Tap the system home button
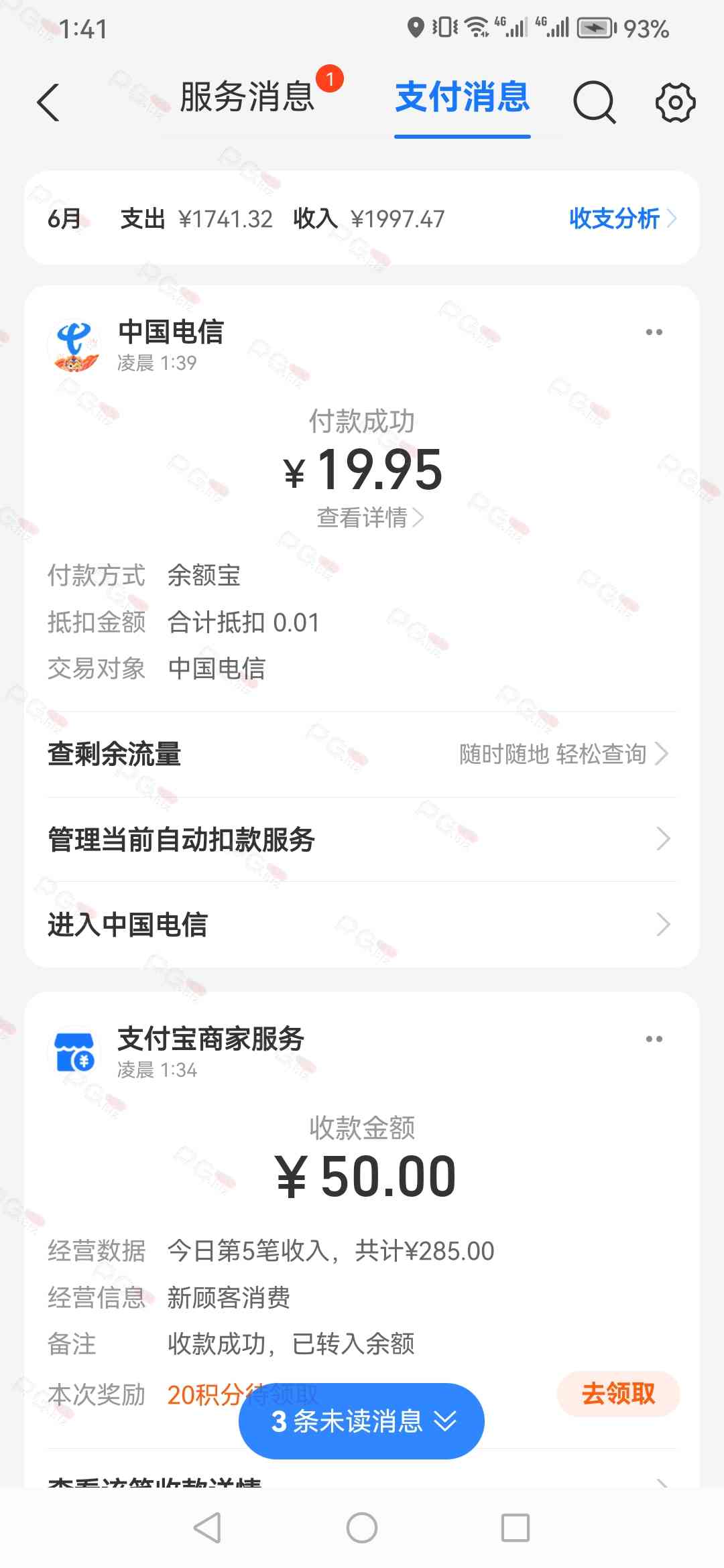This screenshot has height=1568, width=724. [362, 1528]
